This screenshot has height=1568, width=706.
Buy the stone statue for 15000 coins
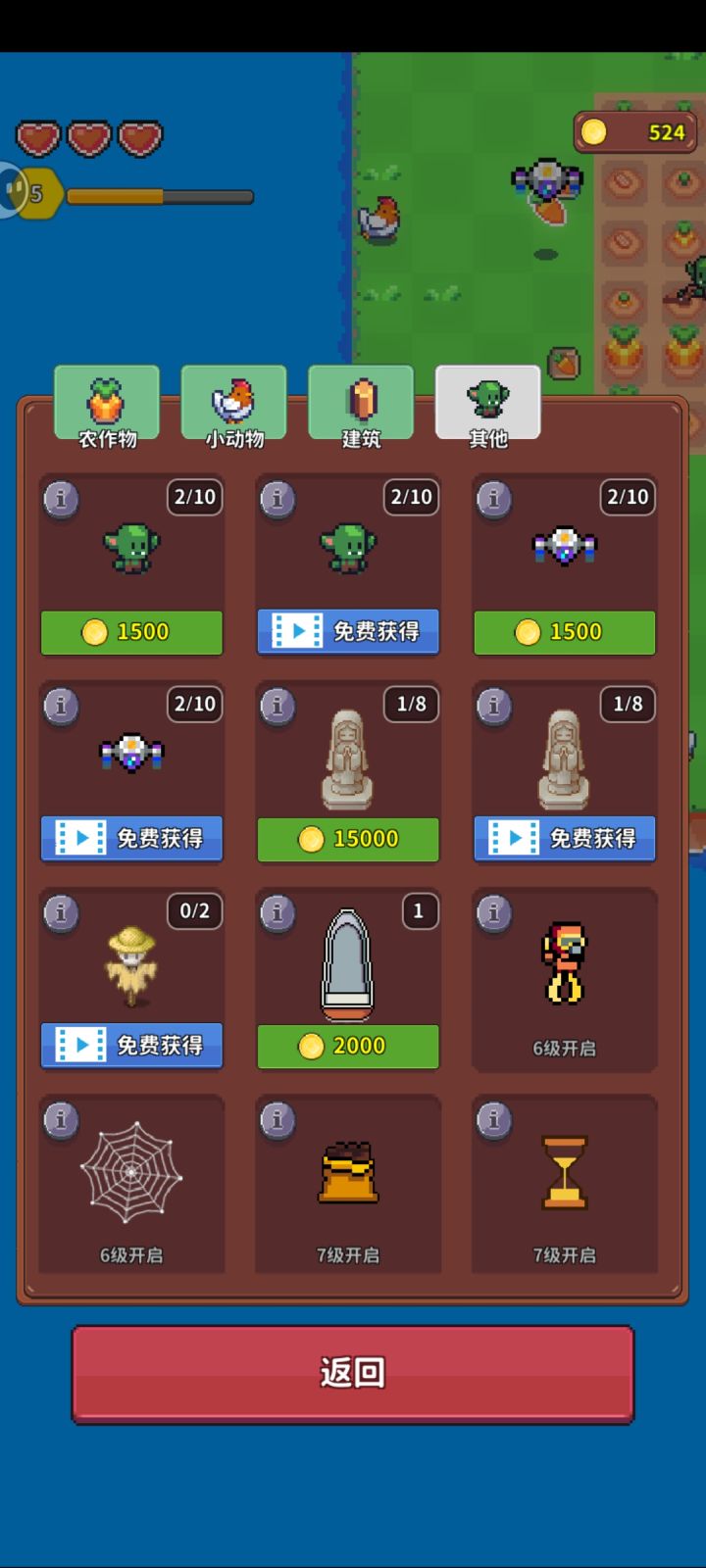point(348,839)
